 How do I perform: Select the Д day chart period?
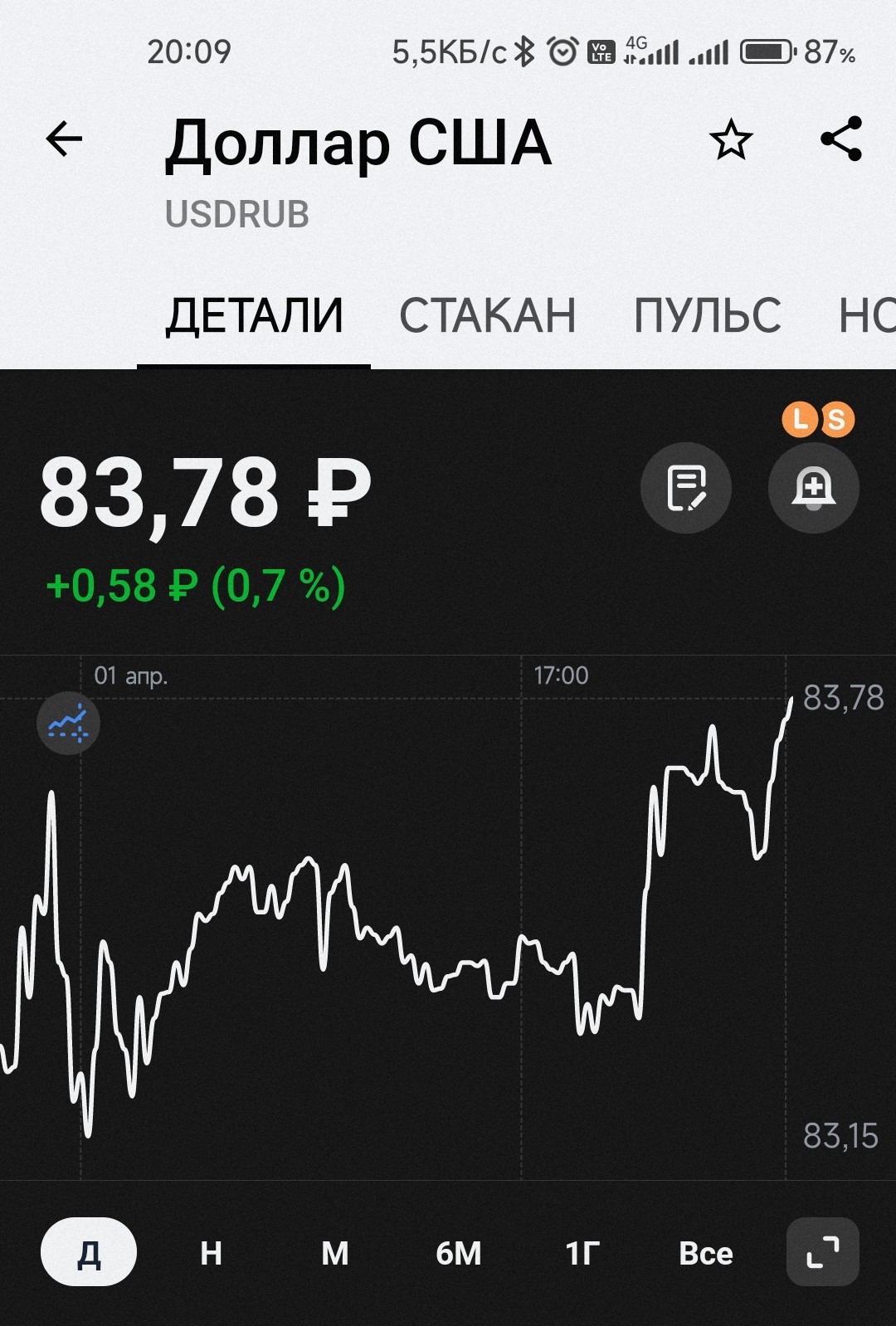[89, 1252]
